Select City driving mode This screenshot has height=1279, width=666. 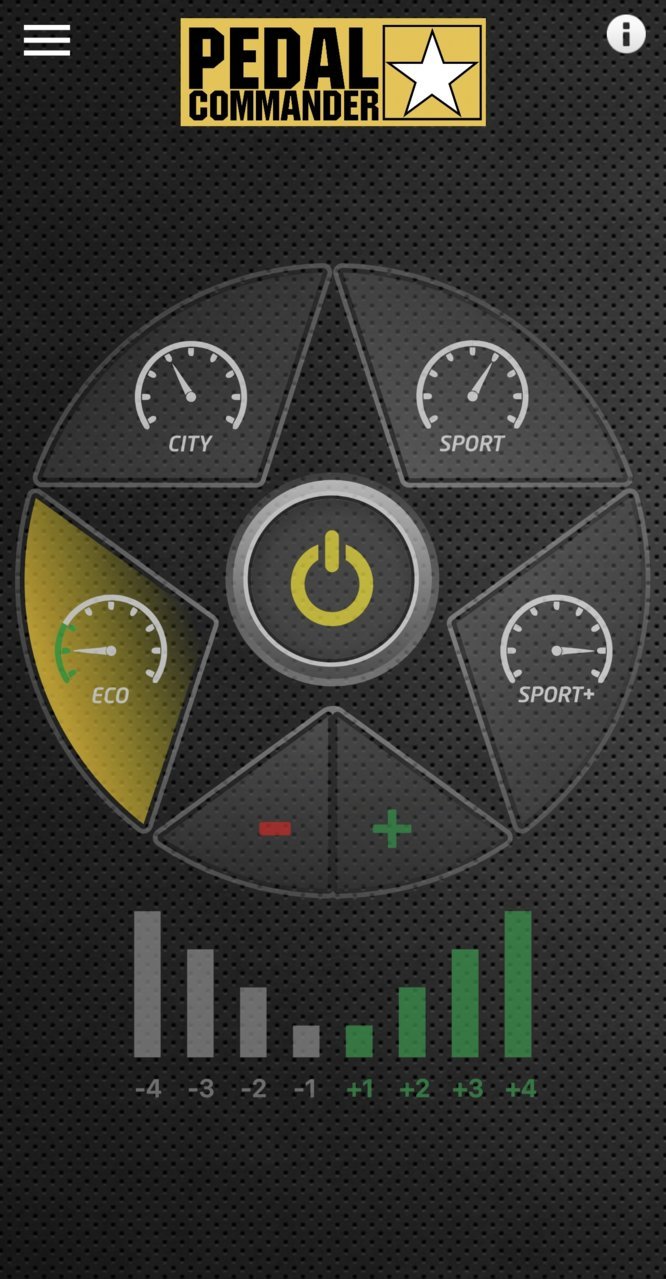click(190, 400)
